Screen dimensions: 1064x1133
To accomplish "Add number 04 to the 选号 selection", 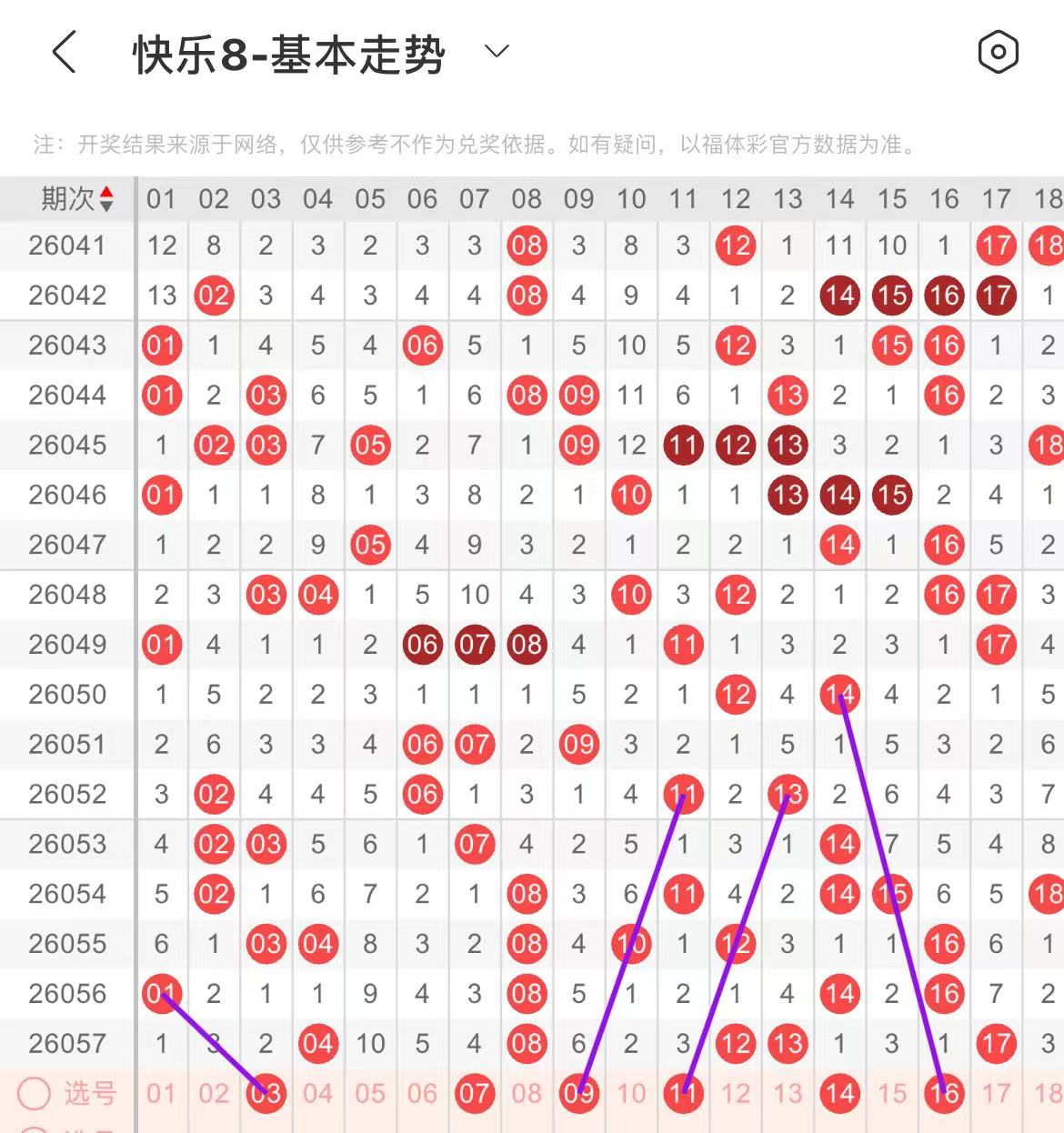I will coord(318,1093).
